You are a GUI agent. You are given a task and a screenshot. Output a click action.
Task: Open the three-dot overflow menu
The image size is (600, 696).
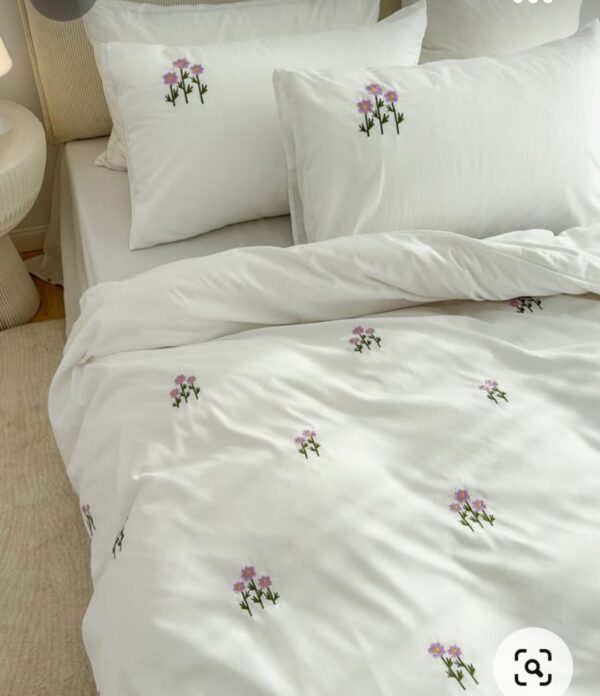[532, 2]
